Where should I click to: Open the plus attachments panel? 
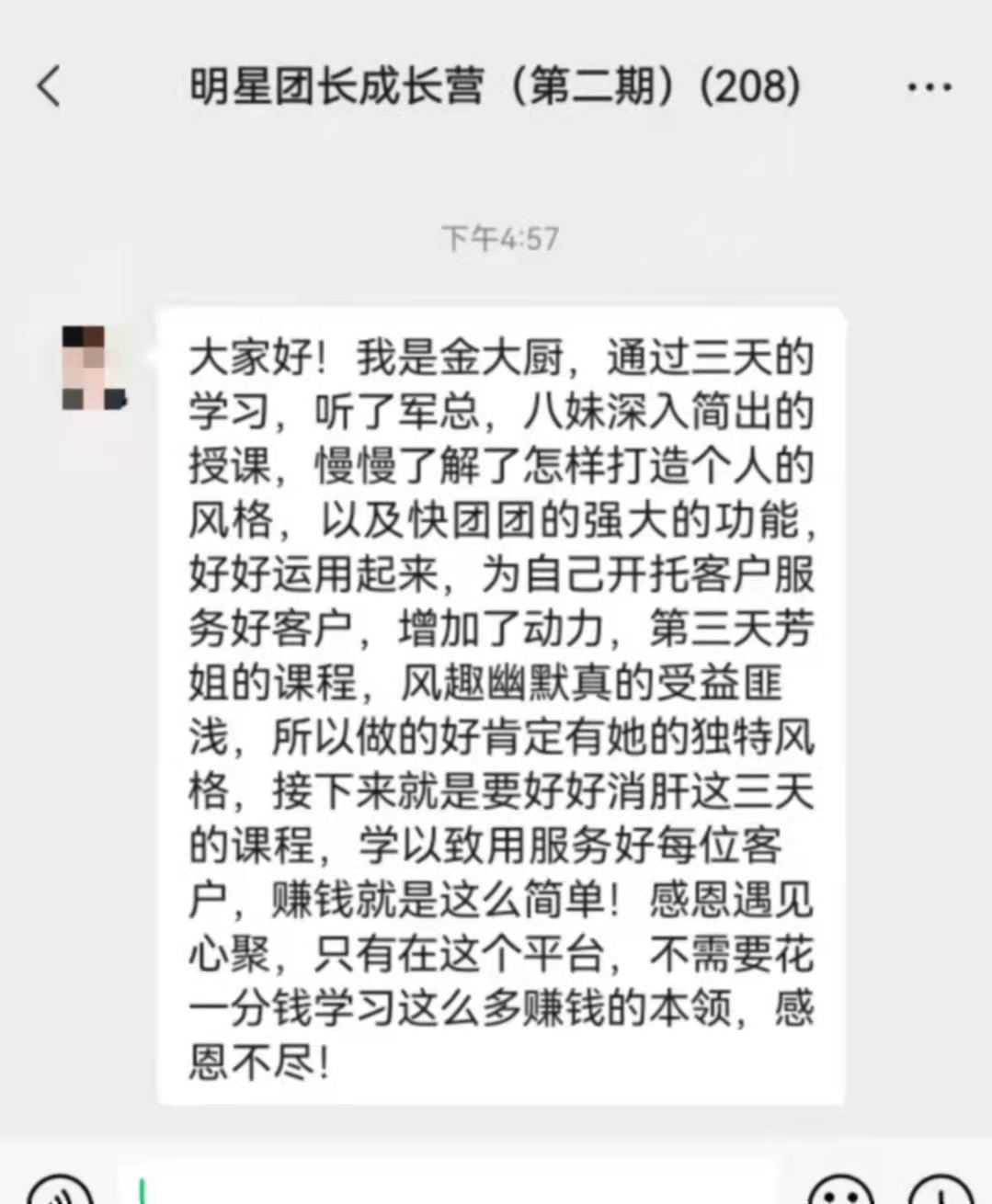pyautogui.click(x=942, y=1191)
